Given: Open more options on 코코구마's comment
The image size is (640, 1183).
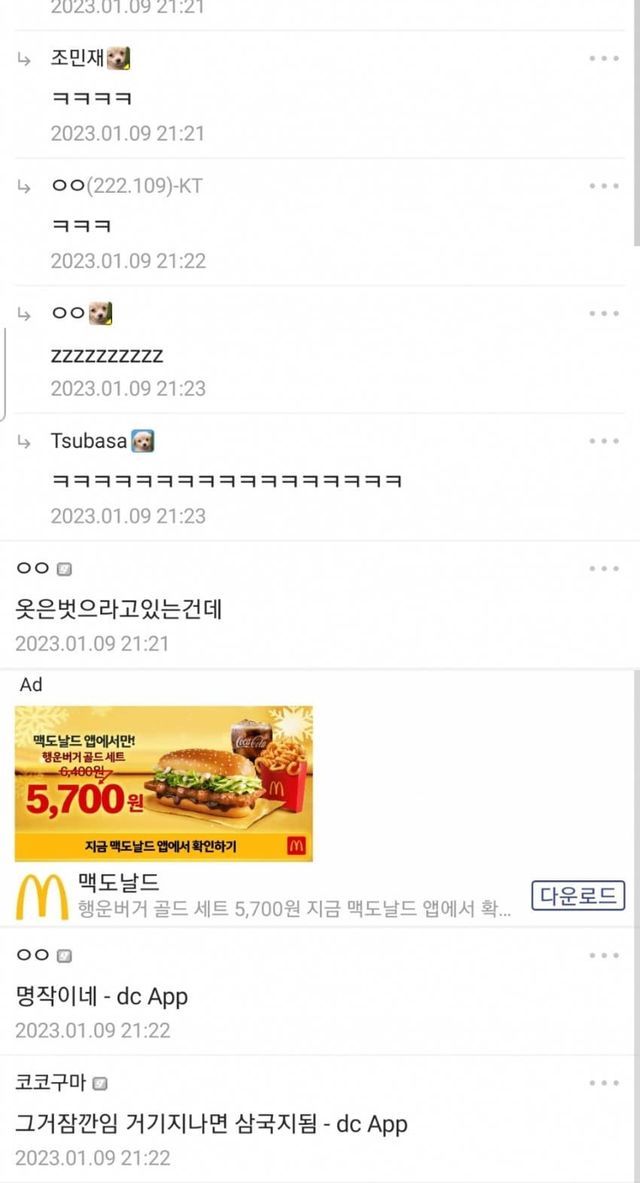Looking at the screenshot, I should click(x=604, y=1083).
